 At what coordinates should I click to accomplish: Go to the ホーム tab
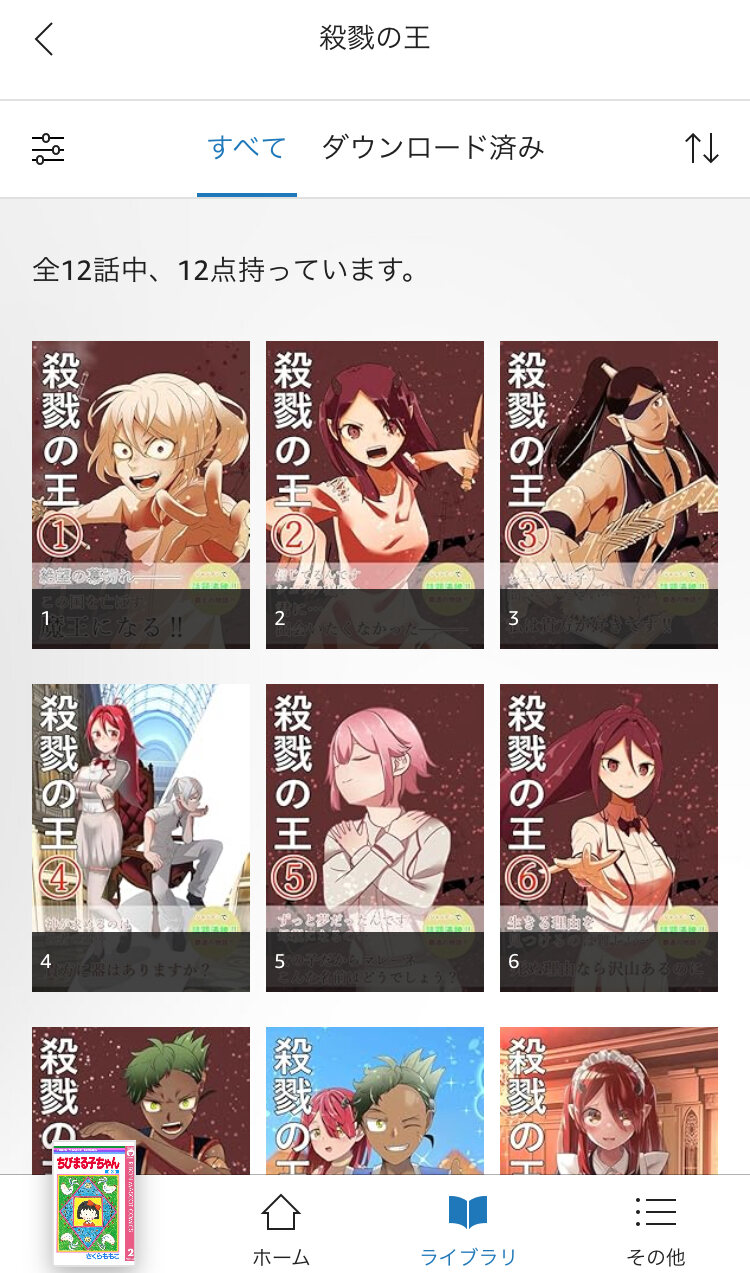(281, 1229)
